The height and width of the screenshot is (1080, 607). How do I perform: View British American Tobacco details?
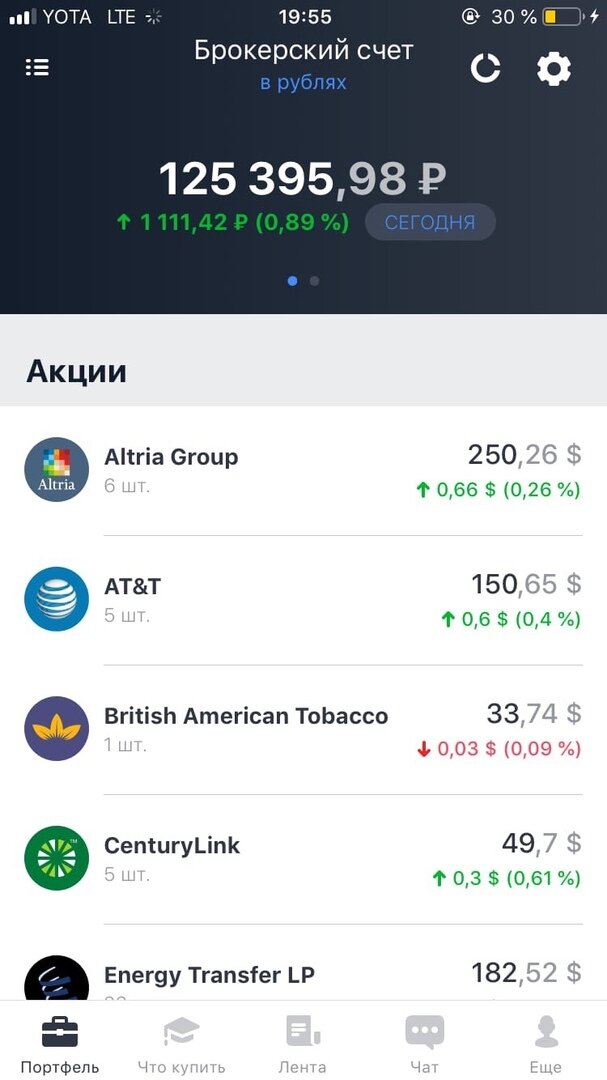303,729
